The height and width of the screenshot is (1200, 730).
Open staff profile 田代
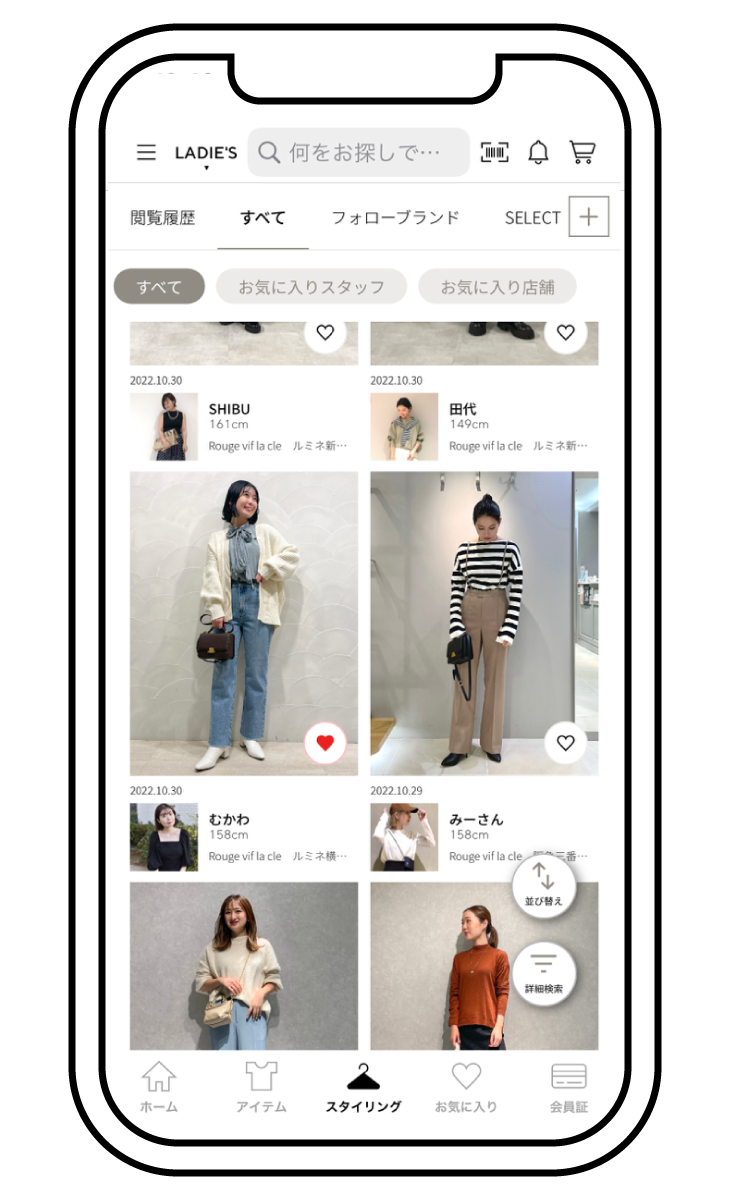[x=462, y=409]
